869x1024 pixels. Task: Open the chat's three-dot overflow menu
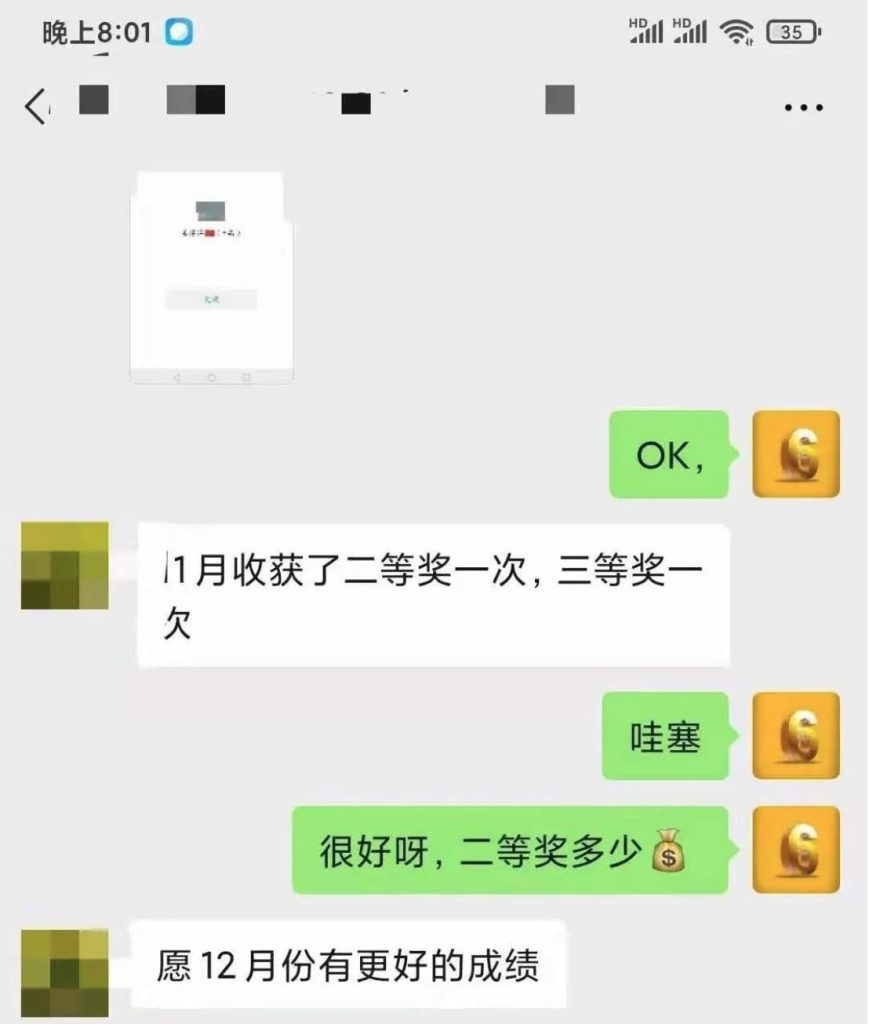click(x=803, y=107)
